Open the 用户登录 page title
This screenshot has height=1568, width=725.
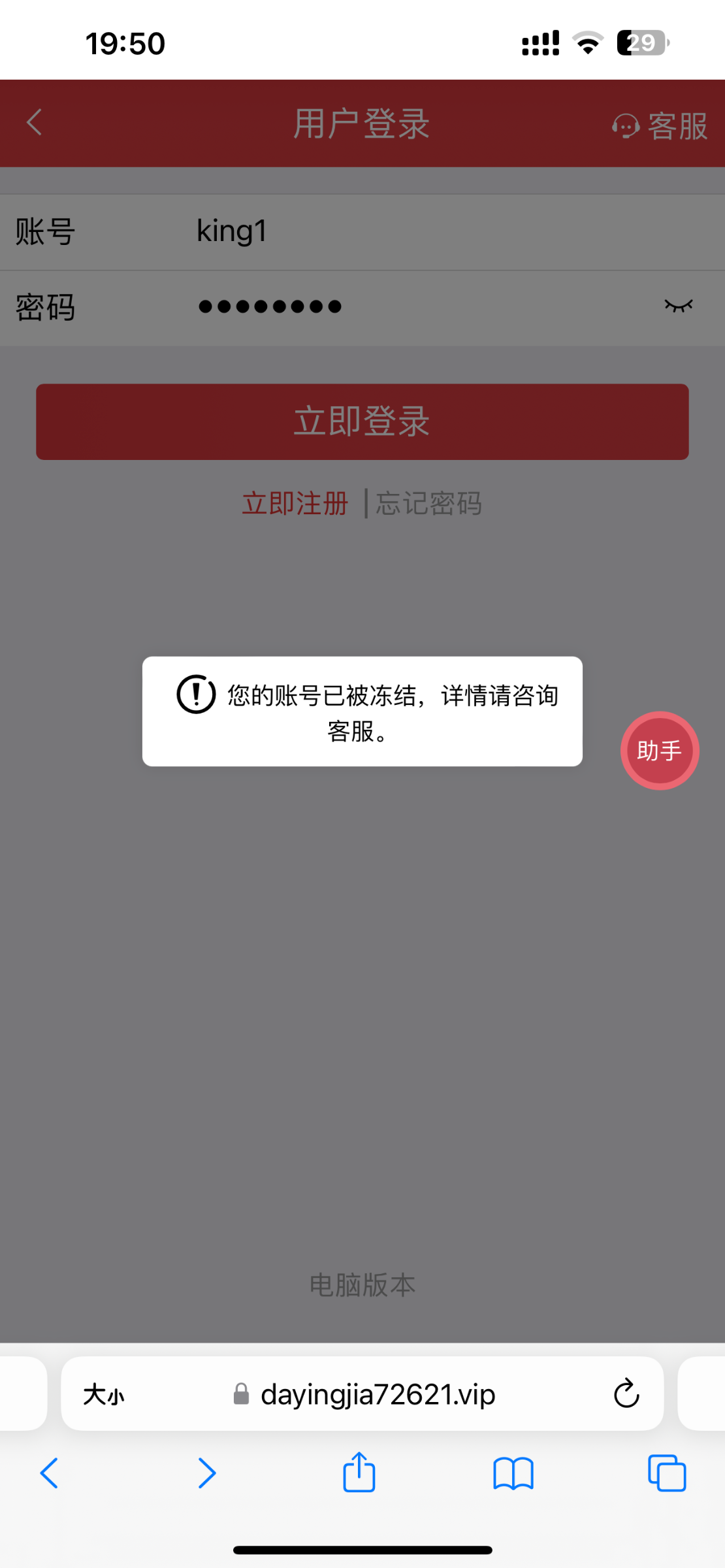pos(361,123)
